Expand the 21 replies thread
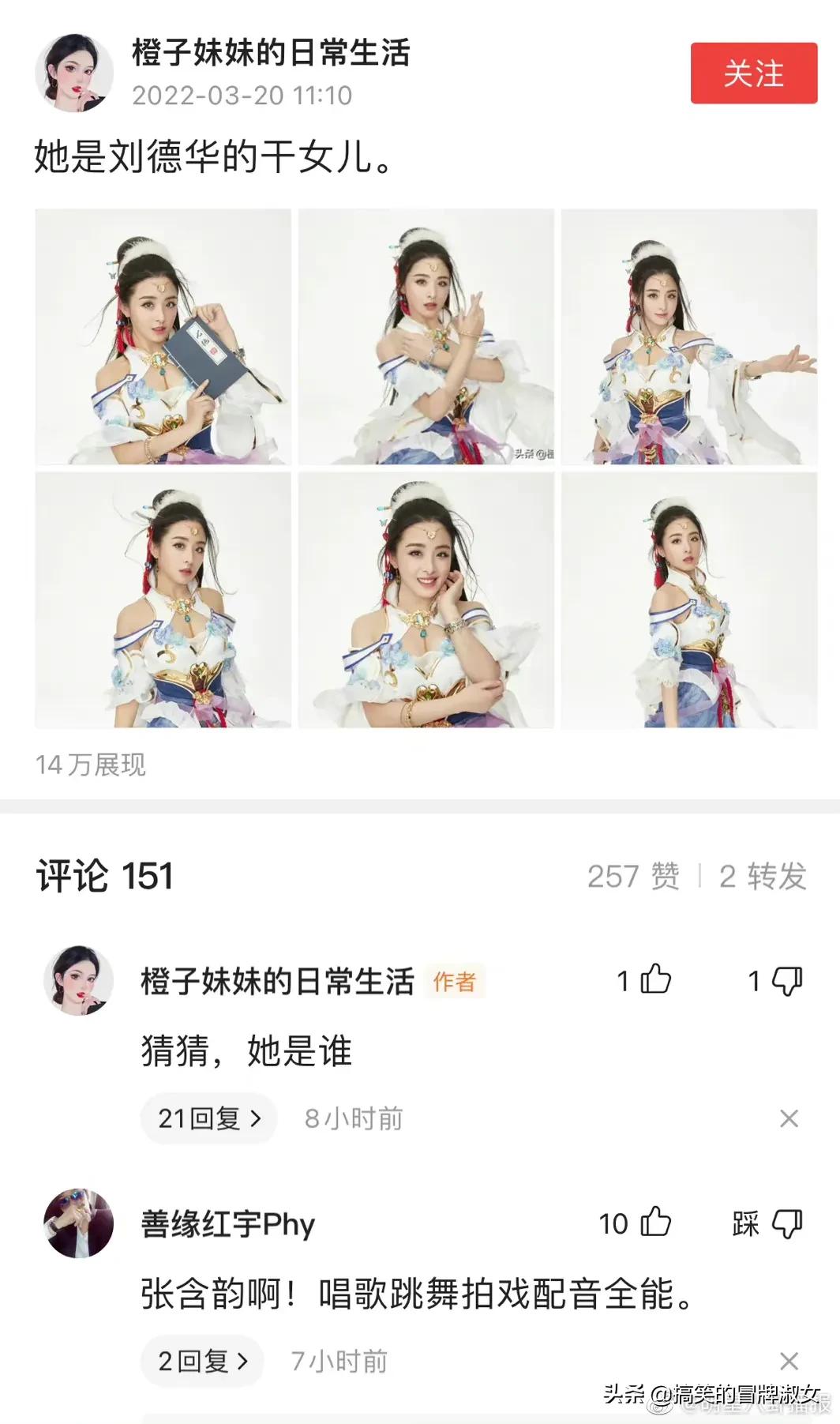 click(208, 1118)
